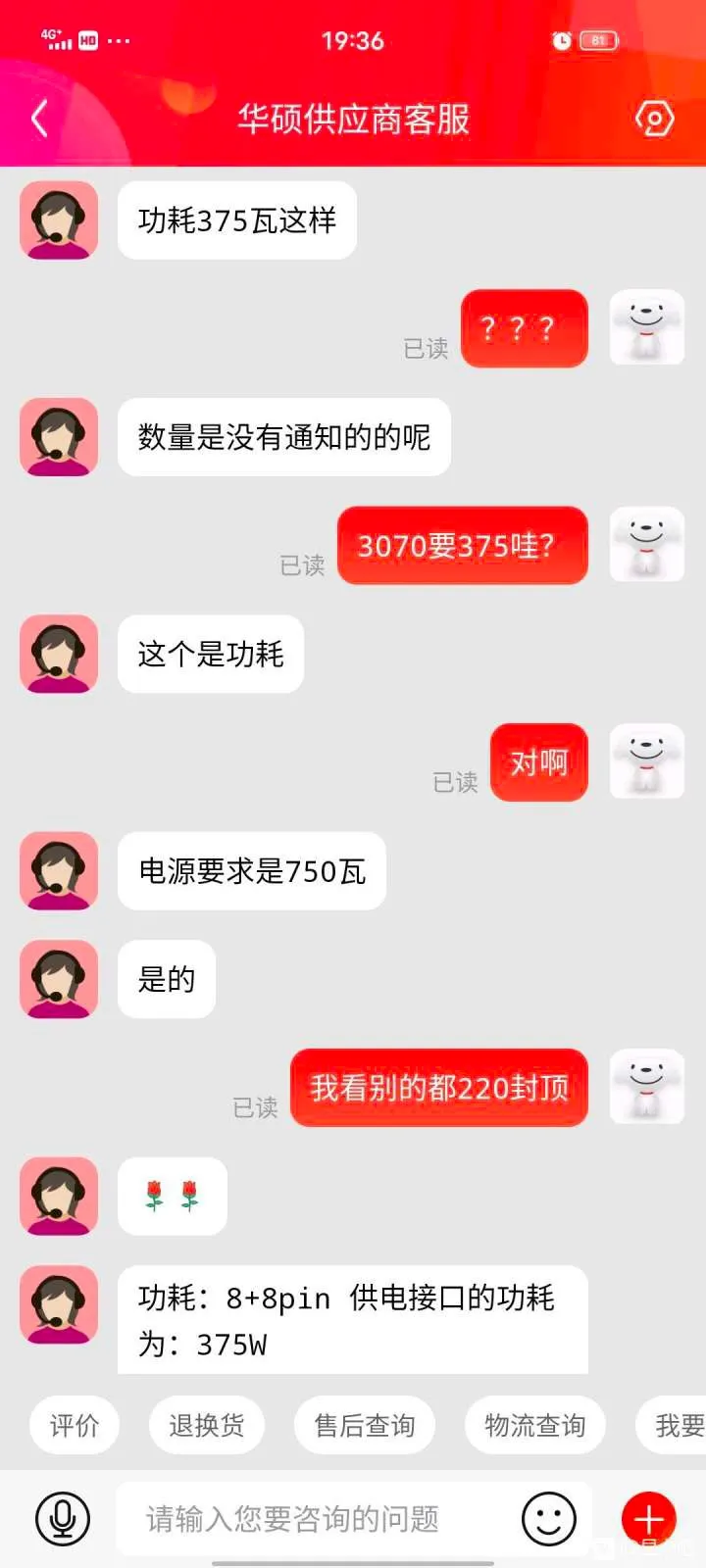This screenshot has width=706, height=1568.
Task: Open chat settings hexagon icon
Action: tap(655, 119)
